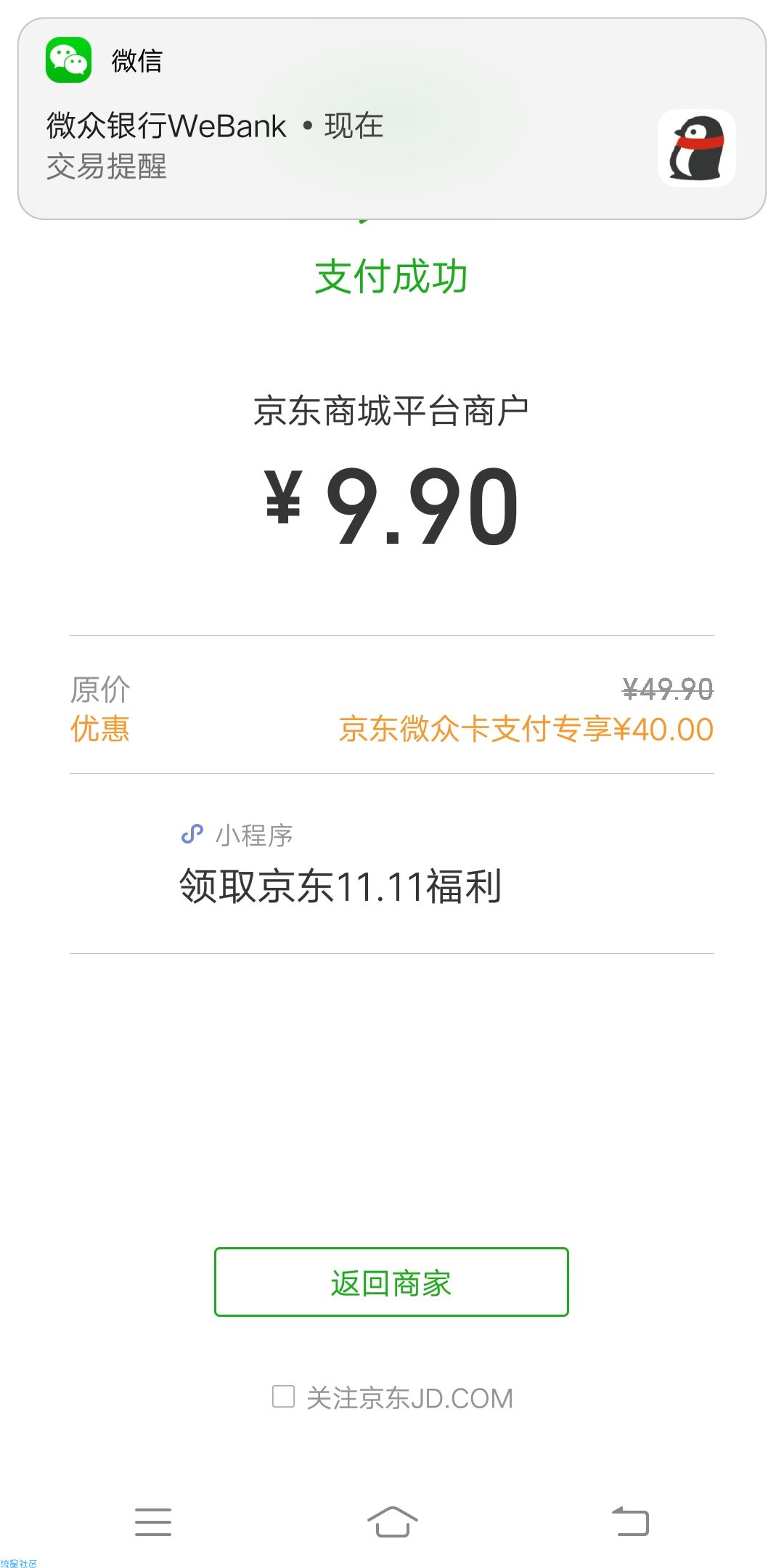Check the 关注京东JD.COM checkbox
Viewport: 784px width, 1568px height.
[x=283, y=1397]
